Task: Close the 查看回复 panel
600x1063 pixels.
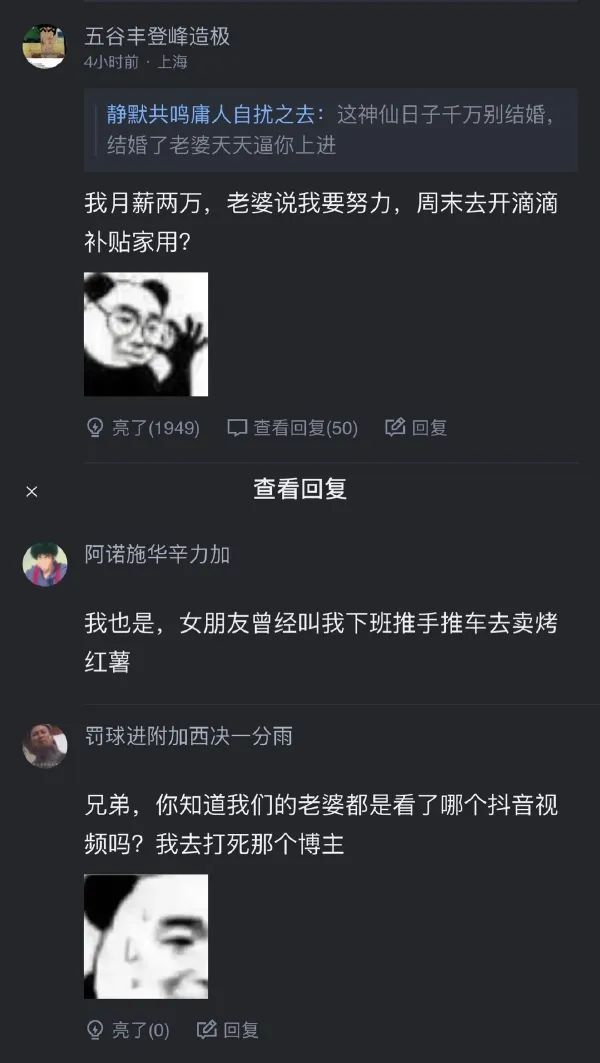Action: 32,491
